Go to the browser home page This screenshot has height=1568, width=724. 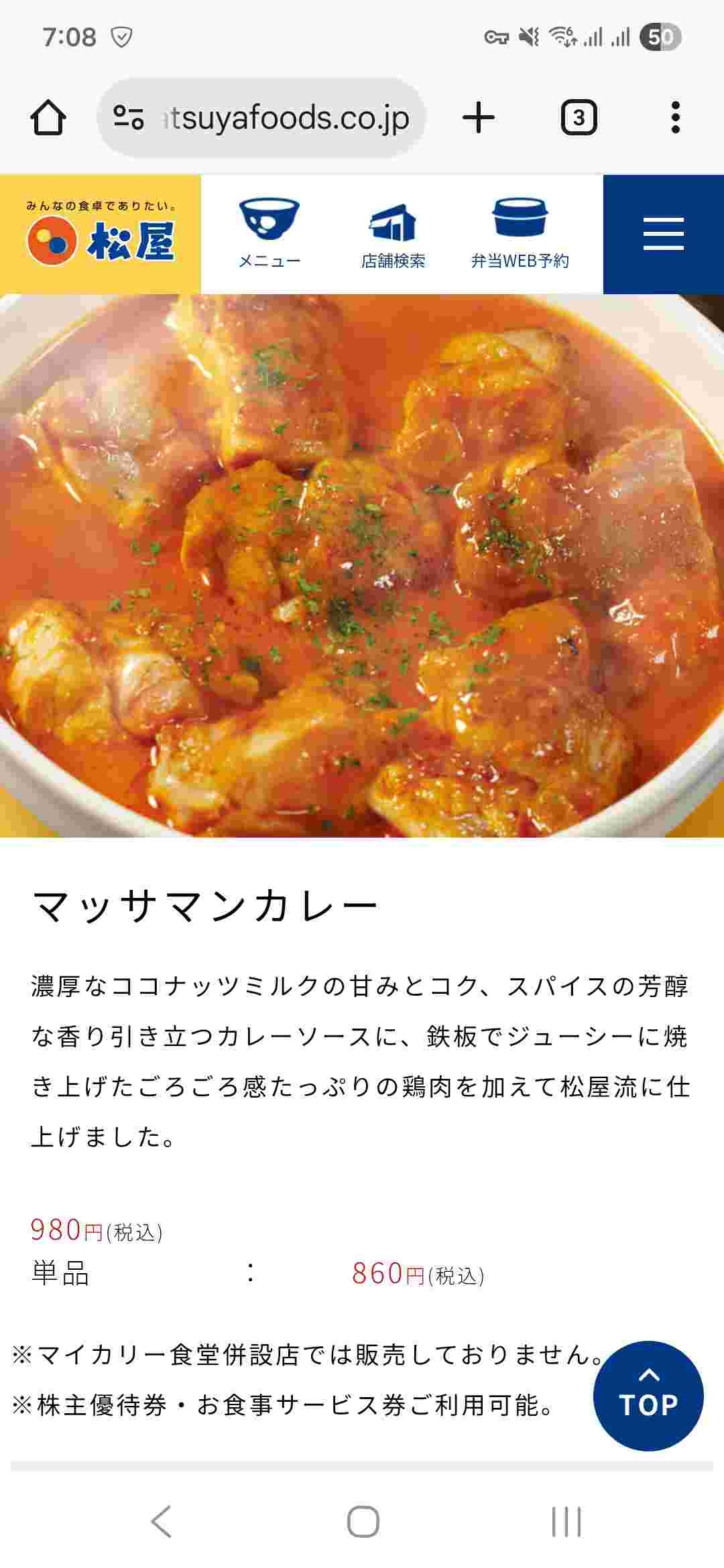[48, 118]
